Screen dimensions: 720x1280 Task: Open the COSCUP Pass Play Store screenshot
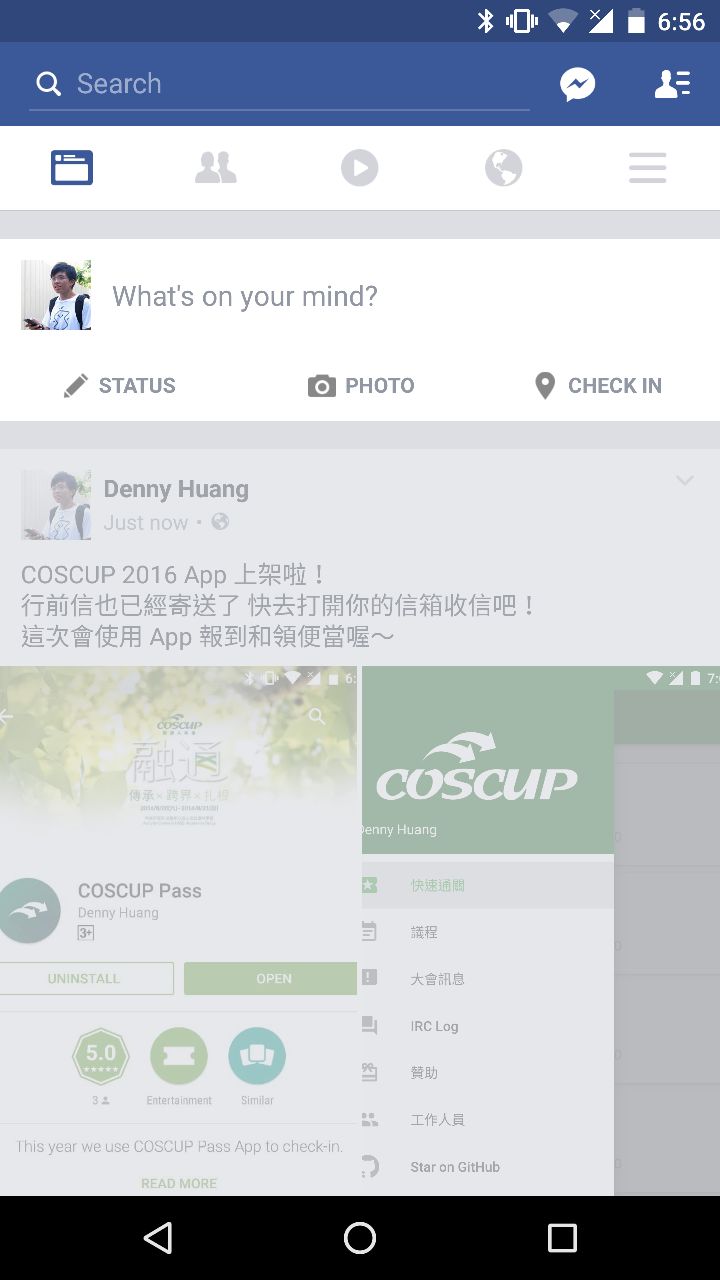coord(178,930)
